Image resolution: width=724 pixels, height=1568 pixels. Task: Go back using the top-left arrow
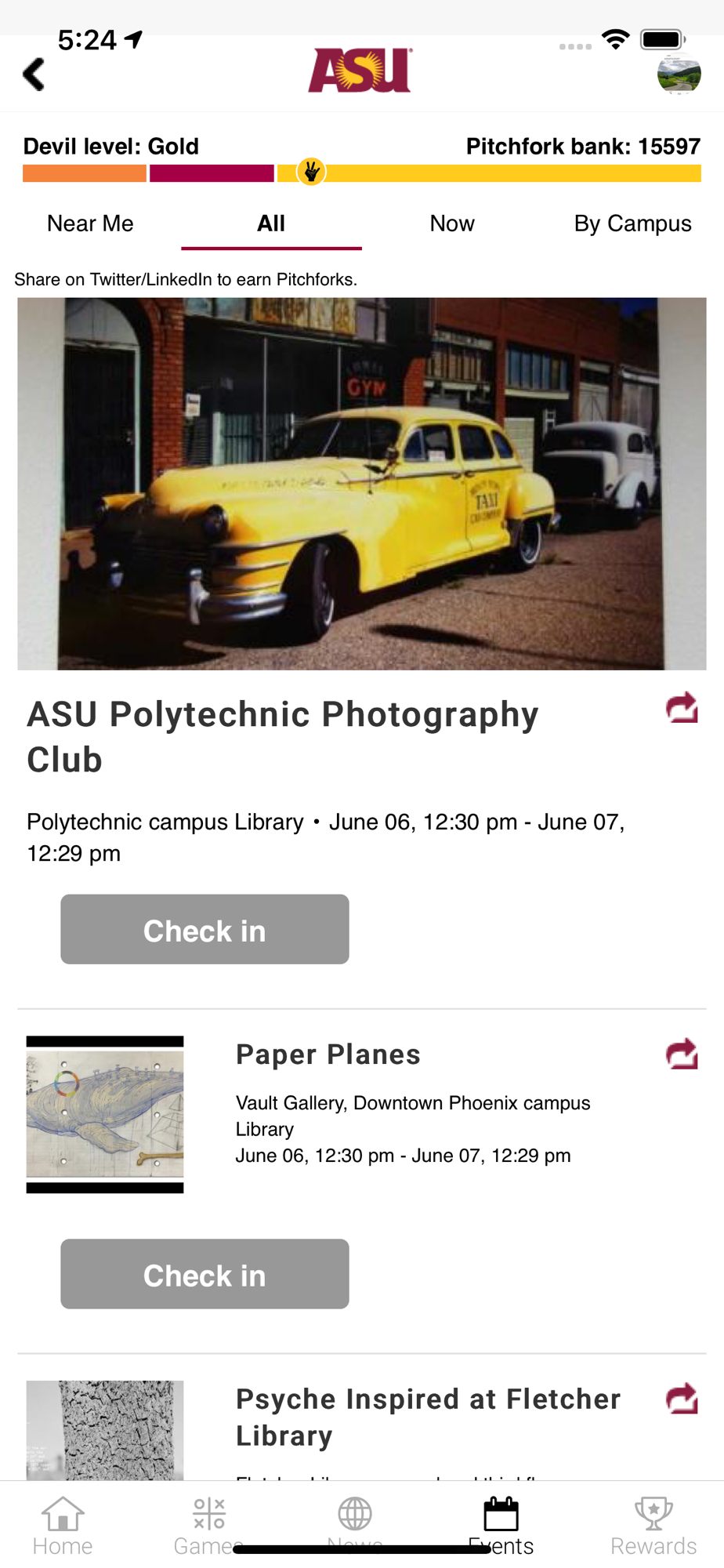click(34, 74)
